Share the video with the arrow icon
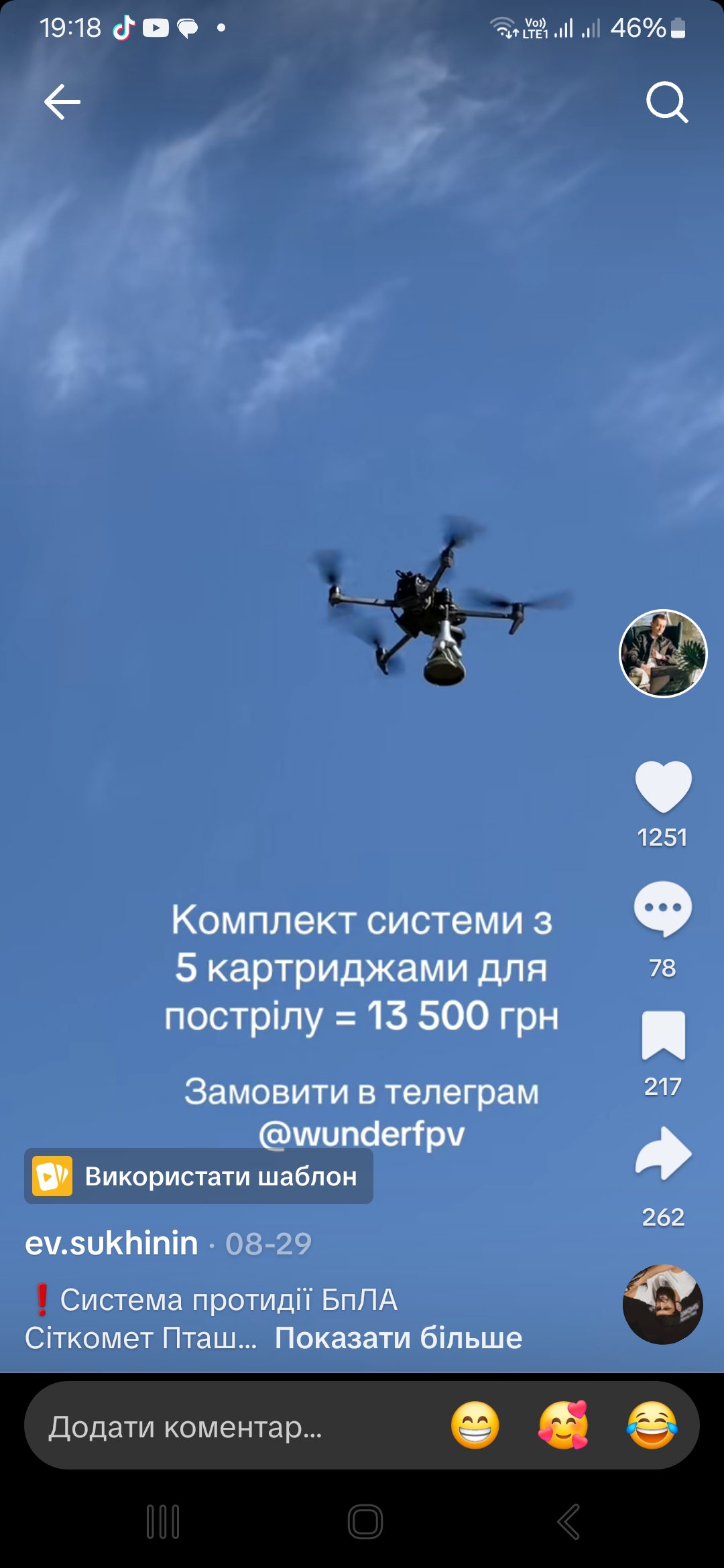The width and height of the screenshot is (724, 1568). point(664,1153)
